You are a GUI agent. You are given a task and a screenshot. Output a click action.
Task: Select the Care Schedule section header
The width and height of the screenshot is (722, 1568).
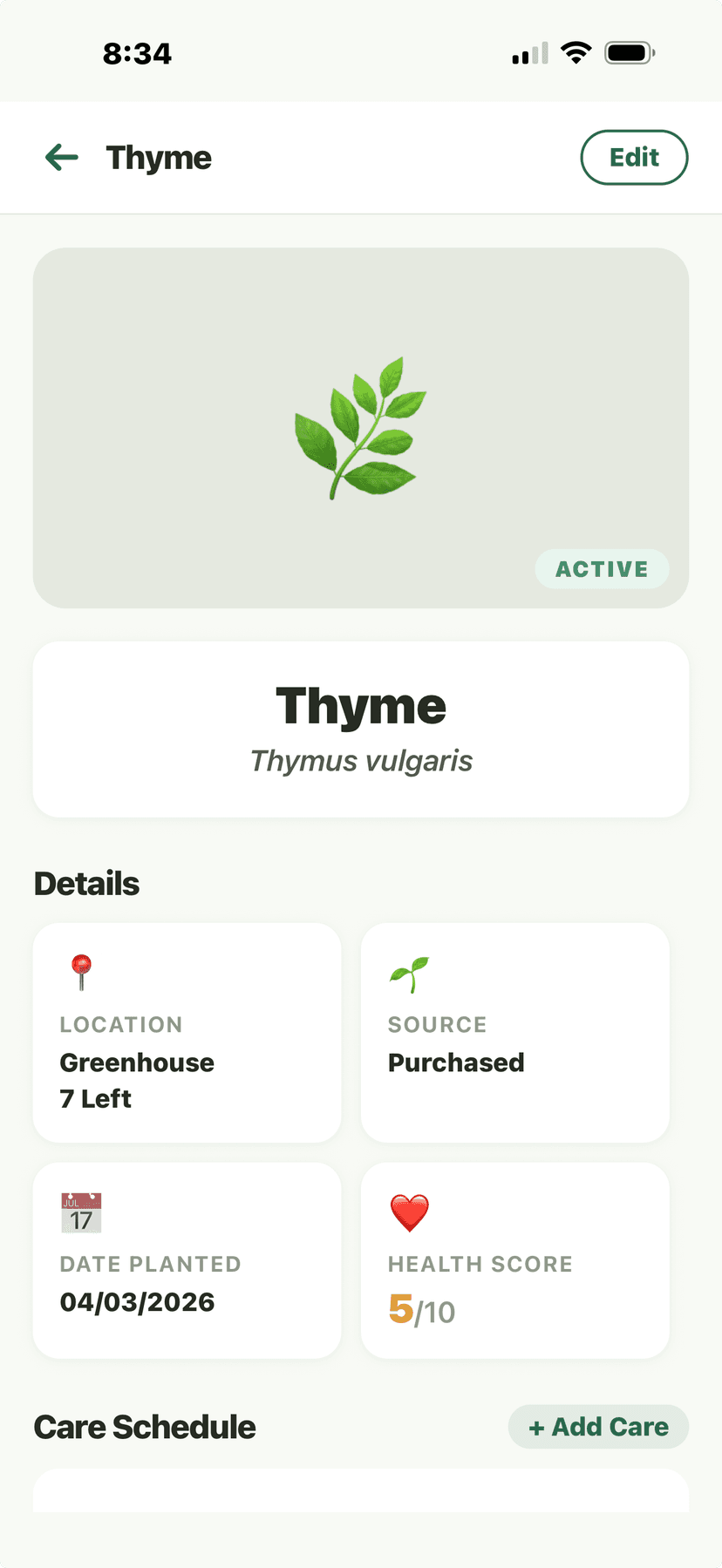pos(144,1427)
